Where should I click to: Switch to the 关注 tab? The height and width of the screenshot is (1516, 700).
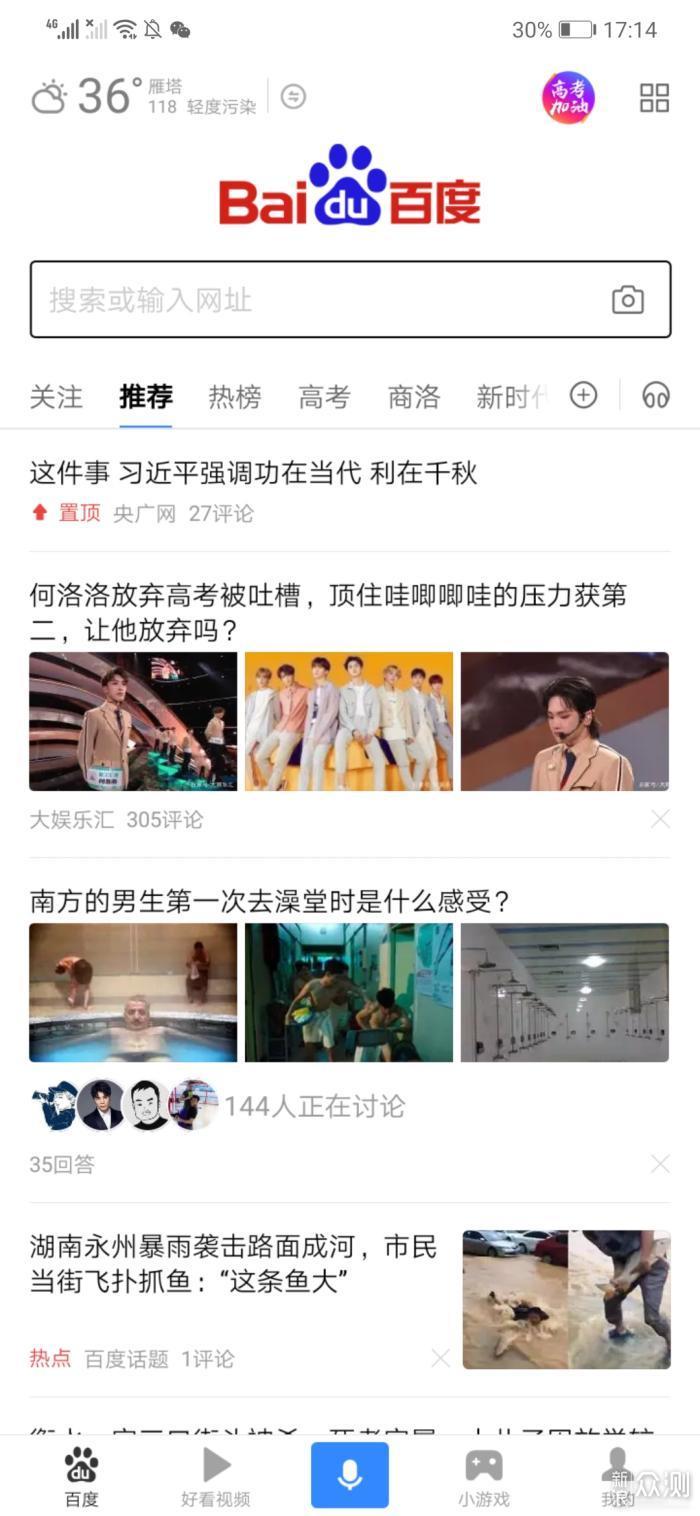click(x=56, y=397)
